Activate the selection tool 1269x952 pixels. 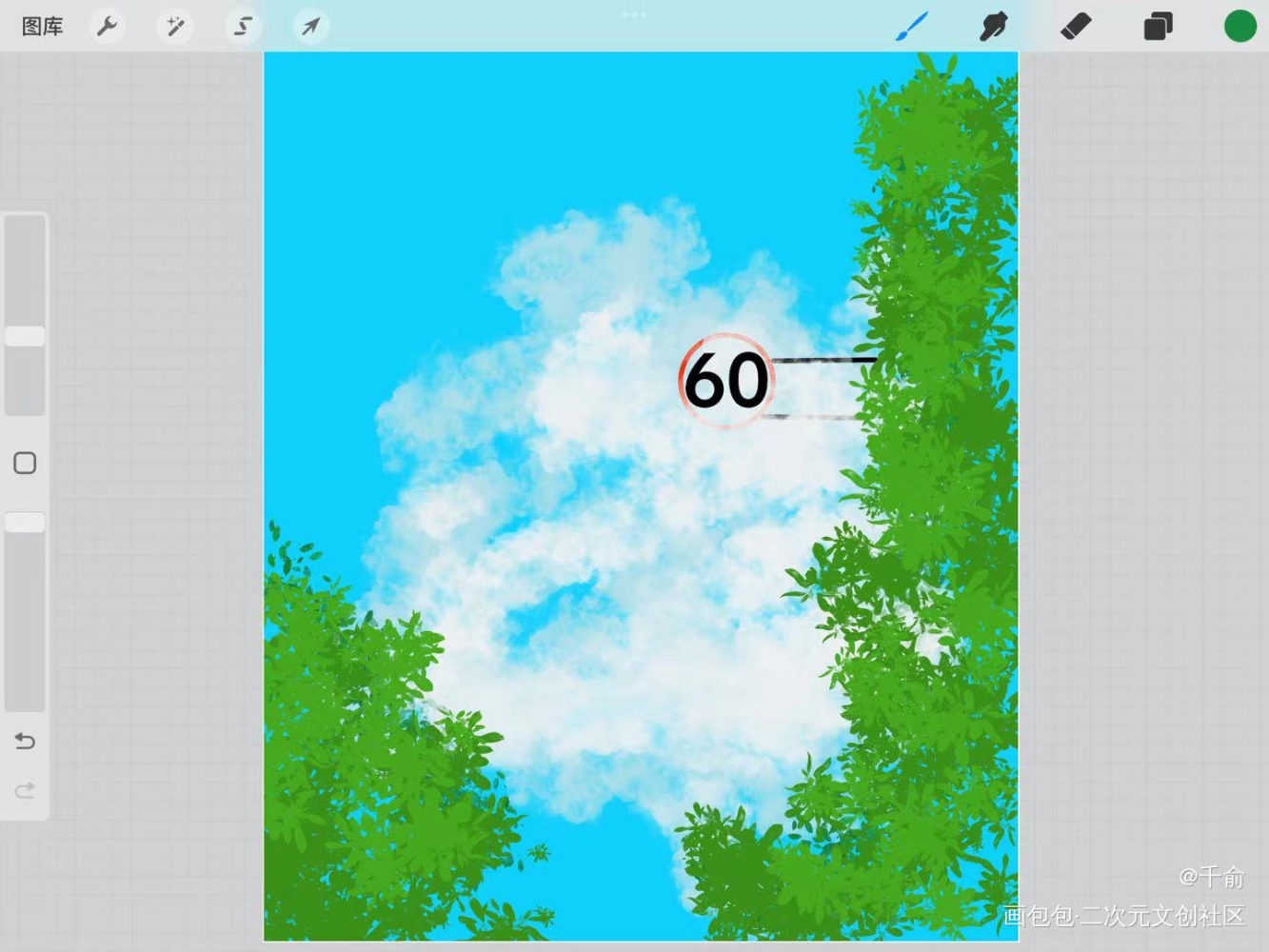pos(244,27)
